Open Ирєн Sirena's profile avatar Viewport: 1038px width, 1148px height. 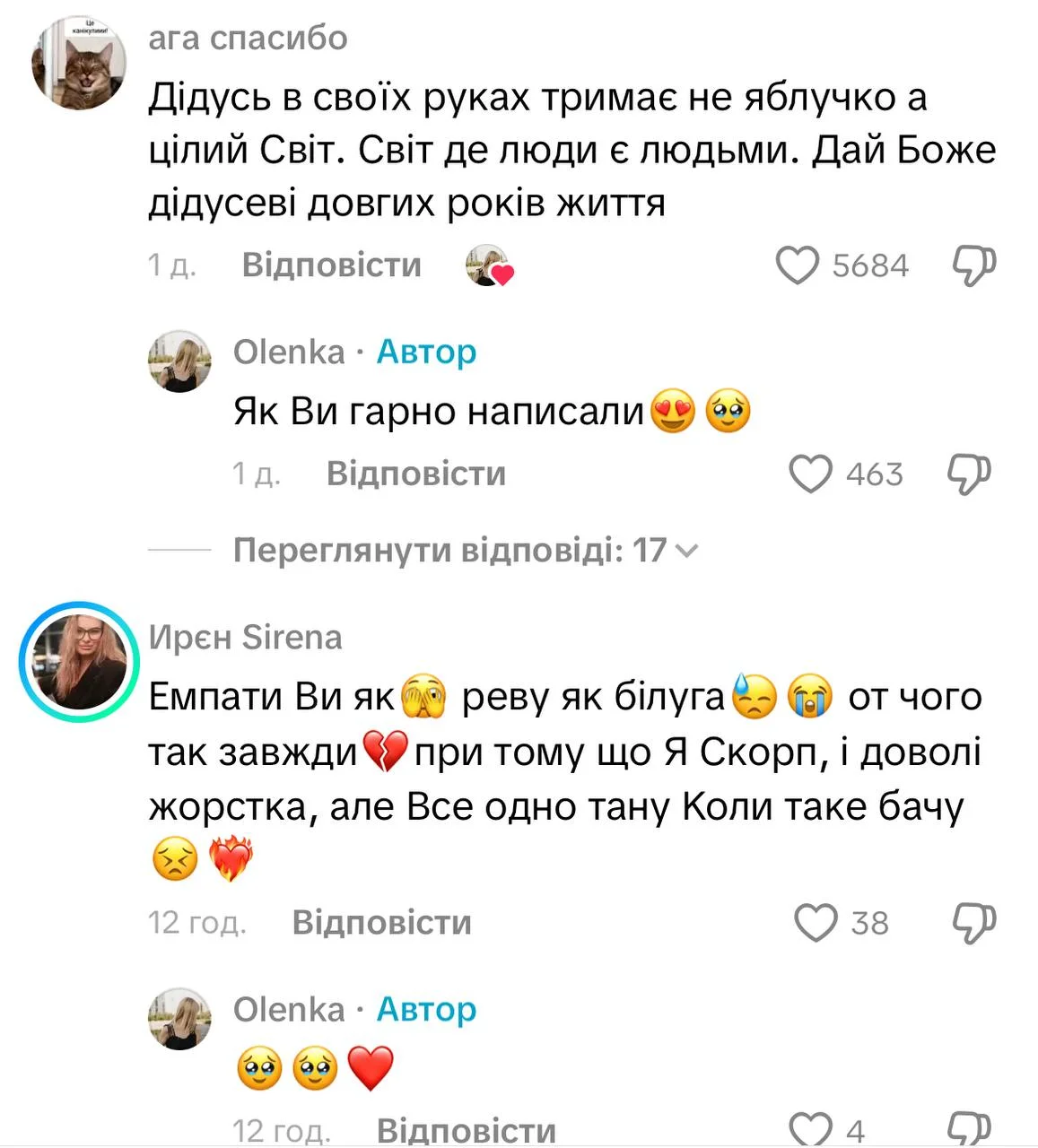pyautogui.click(x=79, y=663)
